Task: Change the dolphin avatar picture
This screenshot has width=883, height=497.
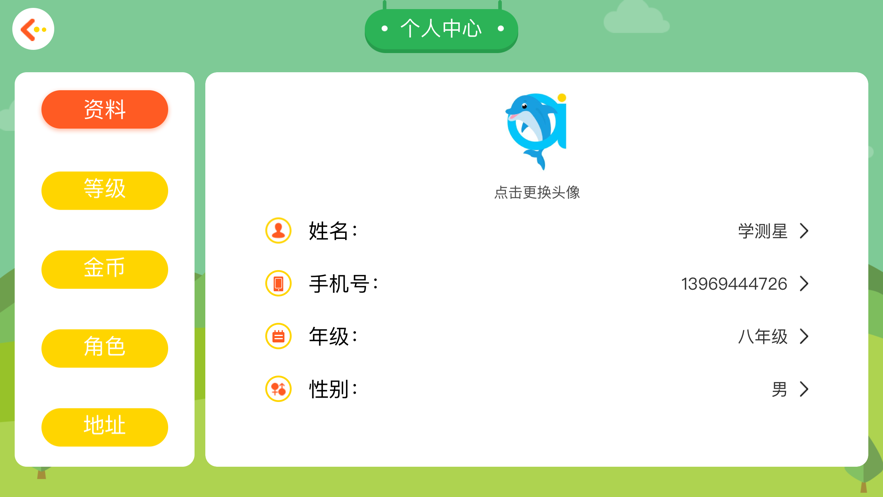Action: pyautogui.click(x=537, y=132)
